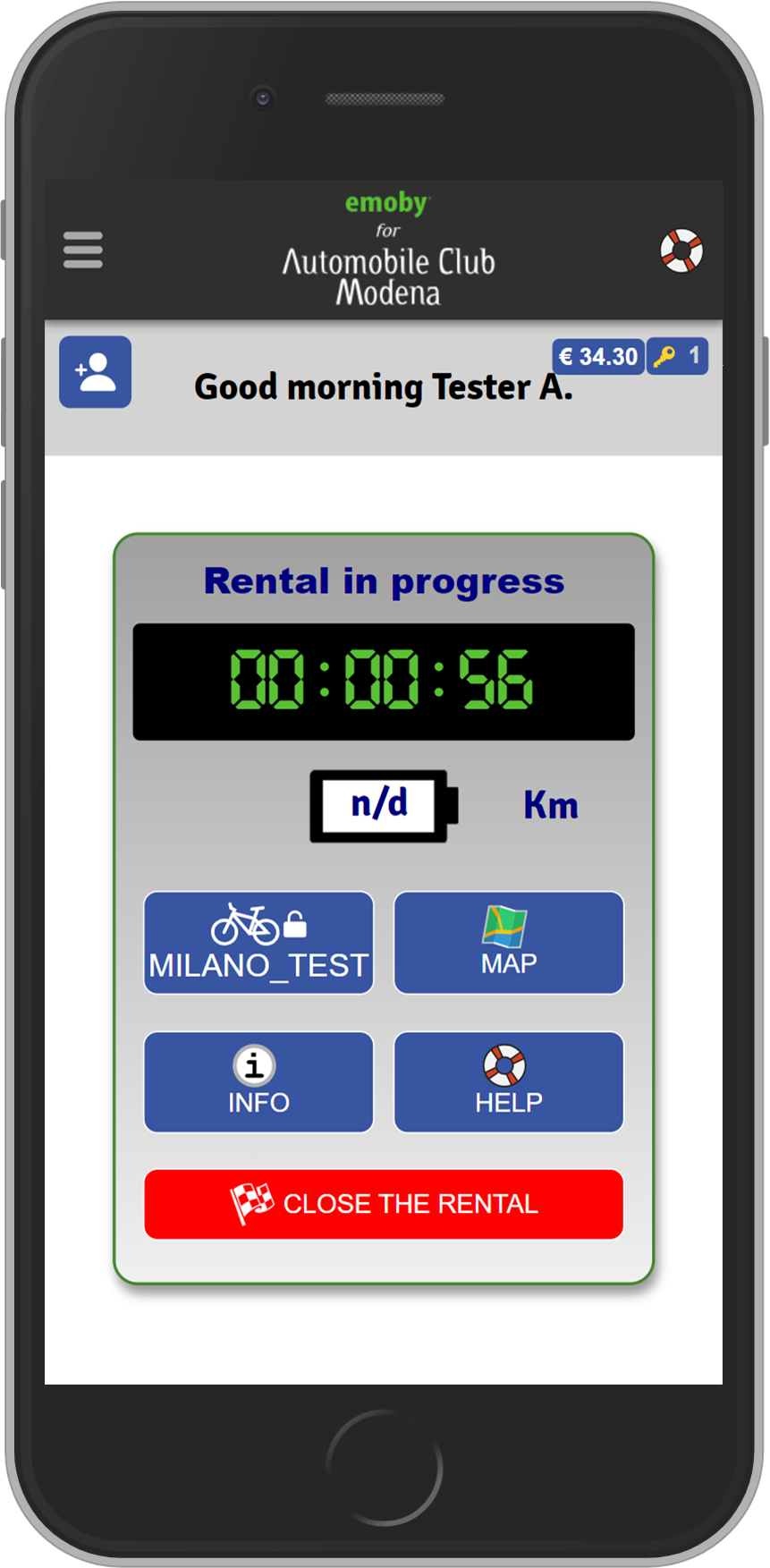This screenshot has height=1568, width=770.
Task: Tap the lifebuoy icon in the header
Action: [681, 250]
